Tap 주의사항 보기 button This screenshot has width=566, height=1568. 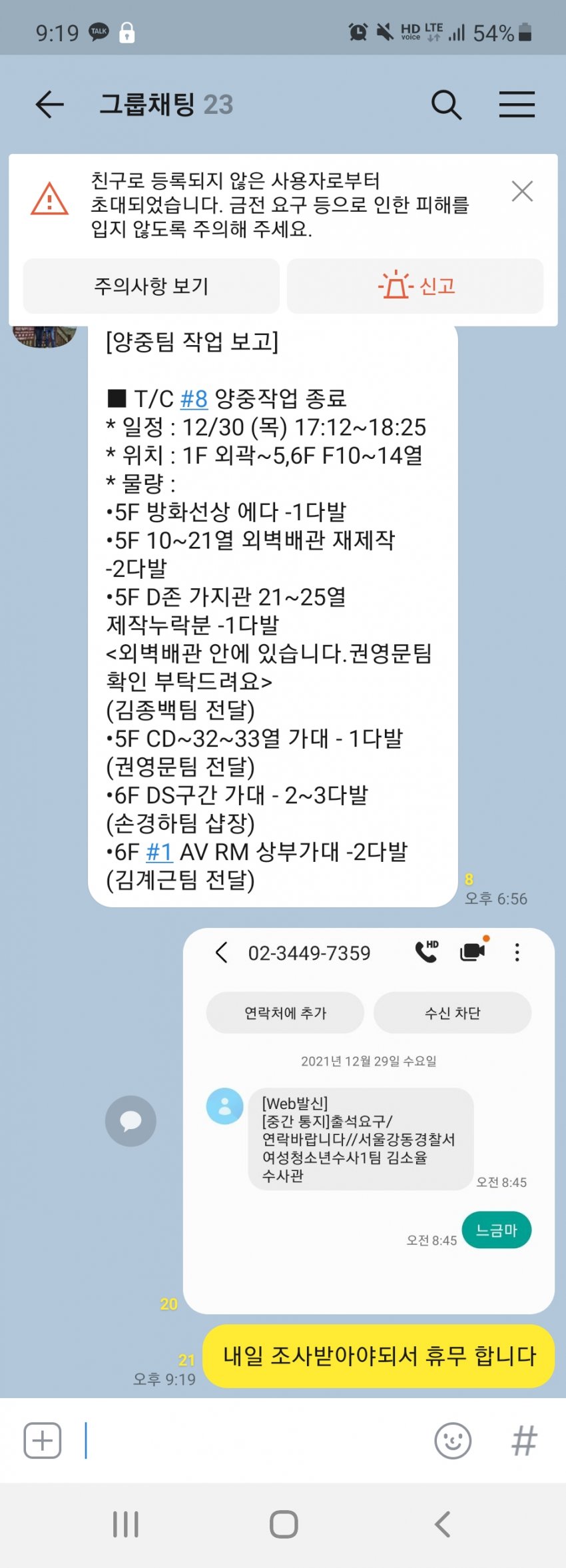coord(151,286)
